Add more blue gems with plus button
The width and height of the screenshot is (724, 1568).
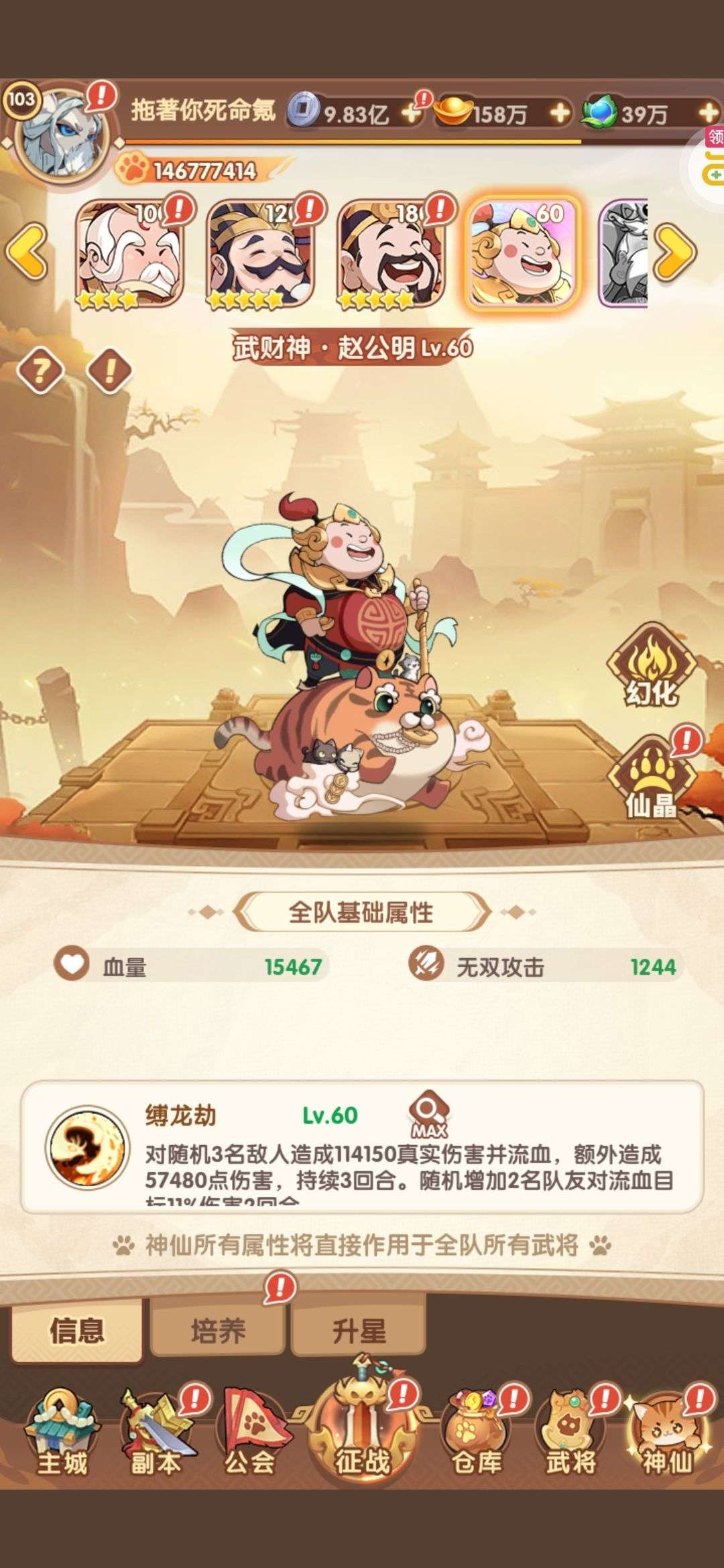point(709,113)
